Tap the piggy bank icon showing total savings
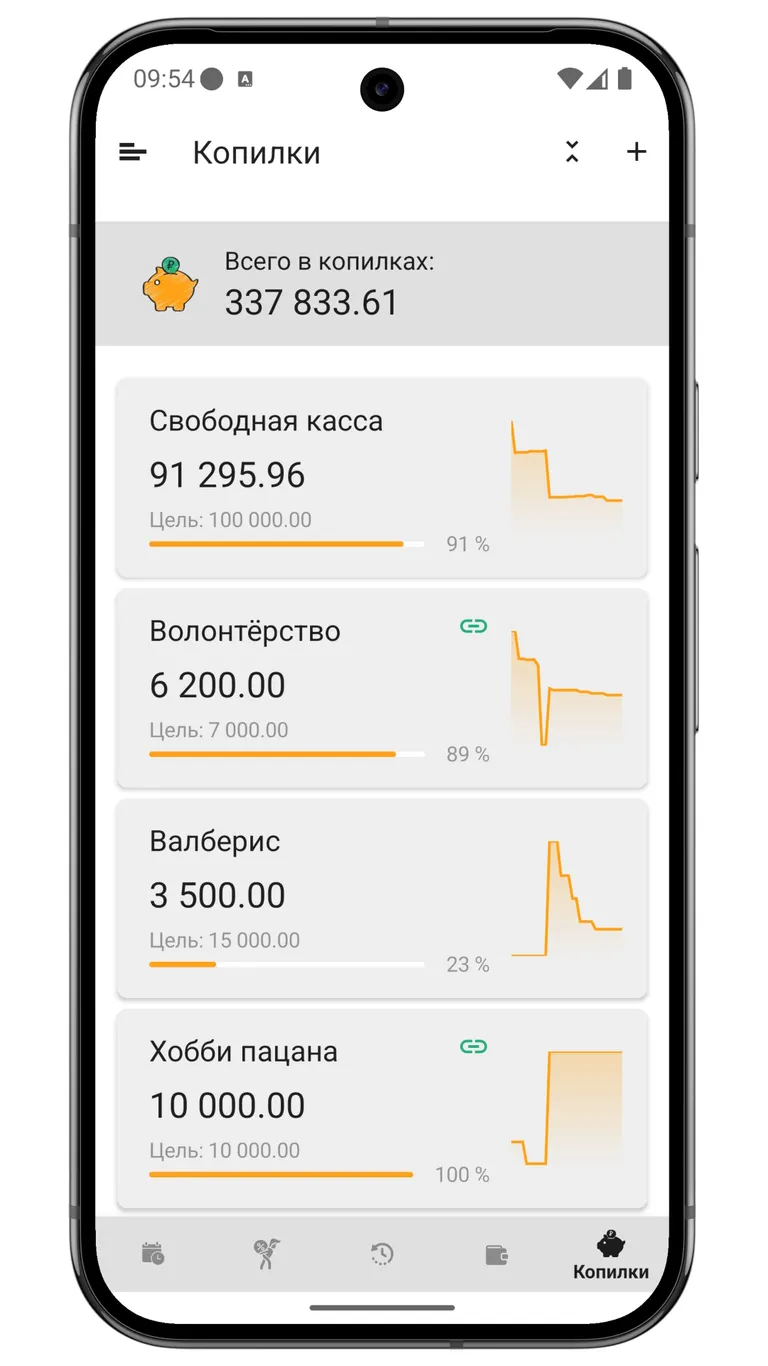Image resolution: width=768 pixels, height=1366 pixels. [168, 283]
